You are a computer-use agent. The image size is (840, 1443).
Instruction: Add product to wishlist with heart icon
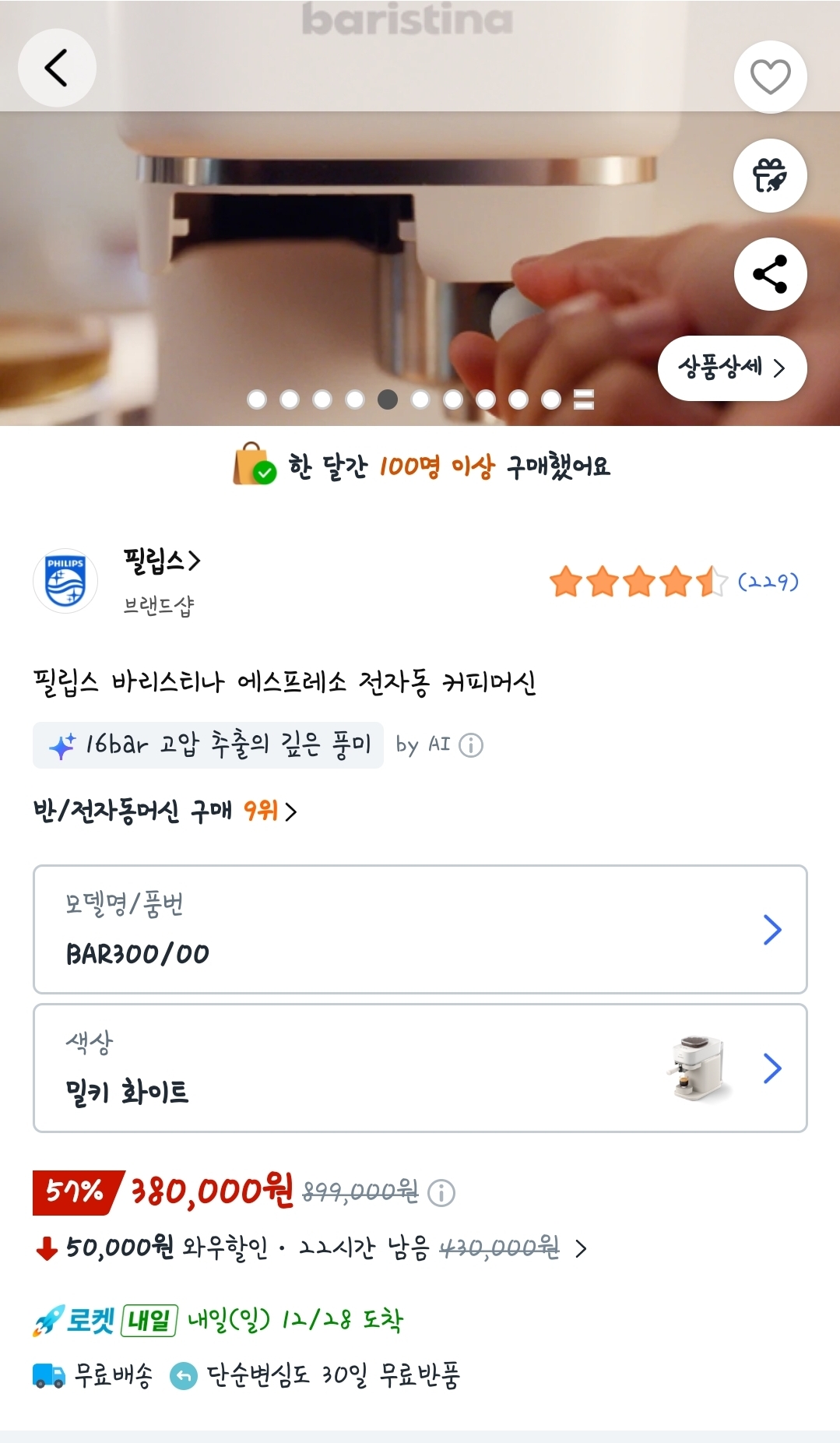click(770, 76)
